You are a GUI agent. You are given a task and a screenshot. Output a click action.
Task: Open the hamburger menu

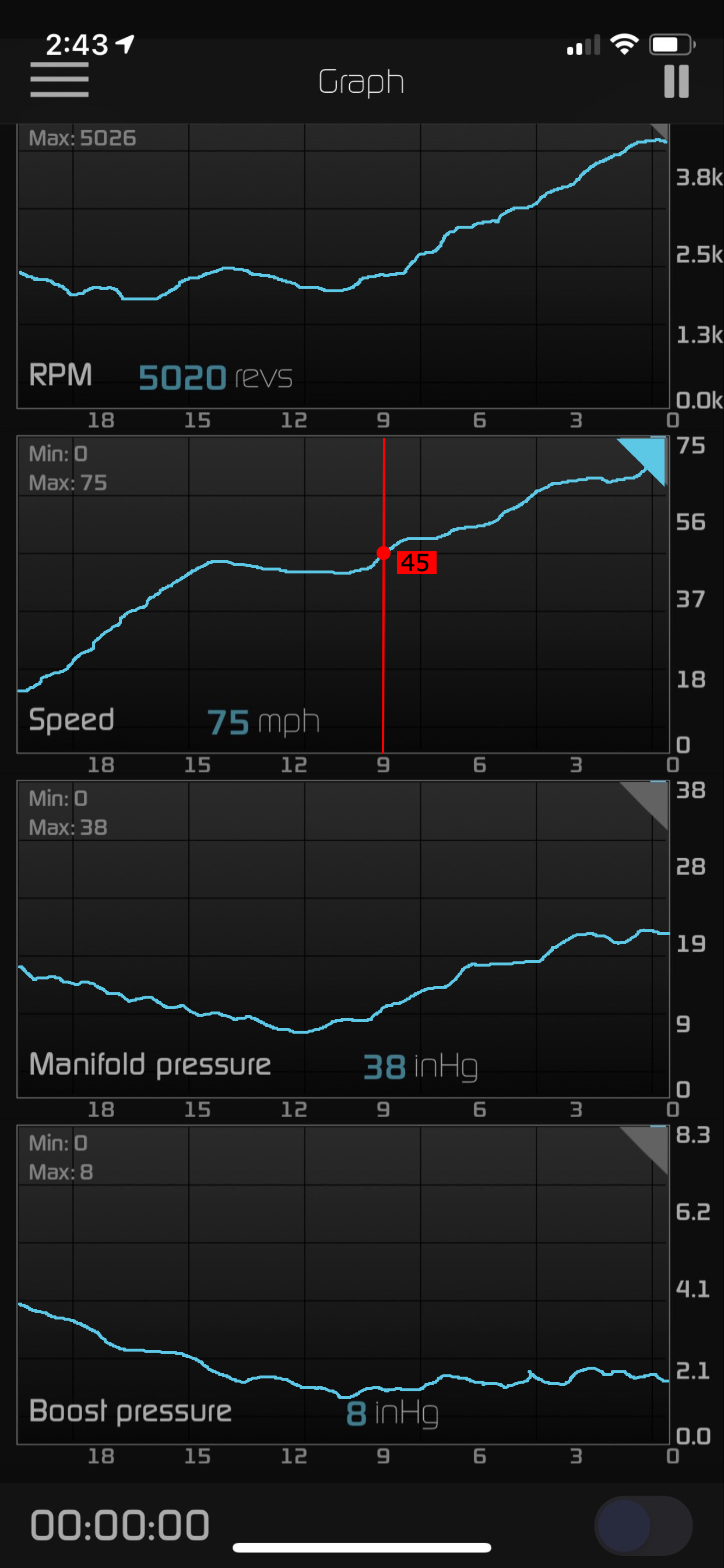tap(59, 80)
